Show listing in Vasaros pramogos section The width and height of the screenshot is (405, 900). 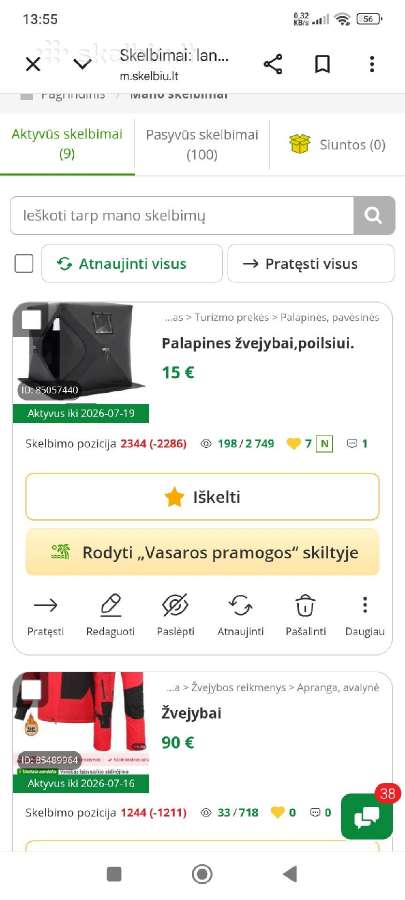click(202, 552)
